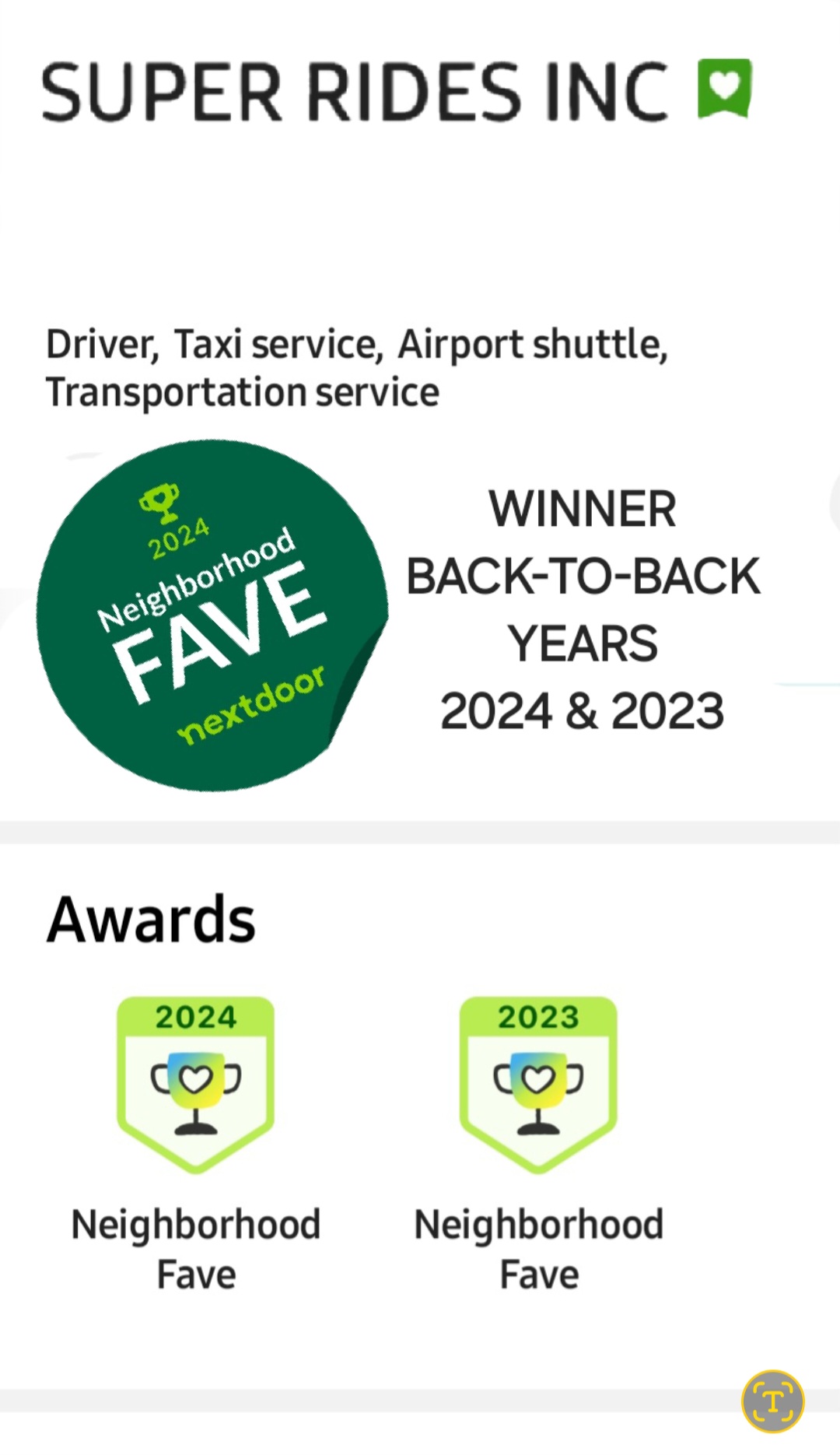This screenshot has width=840, height=1455.
Task: Tap the extract text icon
Action: coord(772,1401)
